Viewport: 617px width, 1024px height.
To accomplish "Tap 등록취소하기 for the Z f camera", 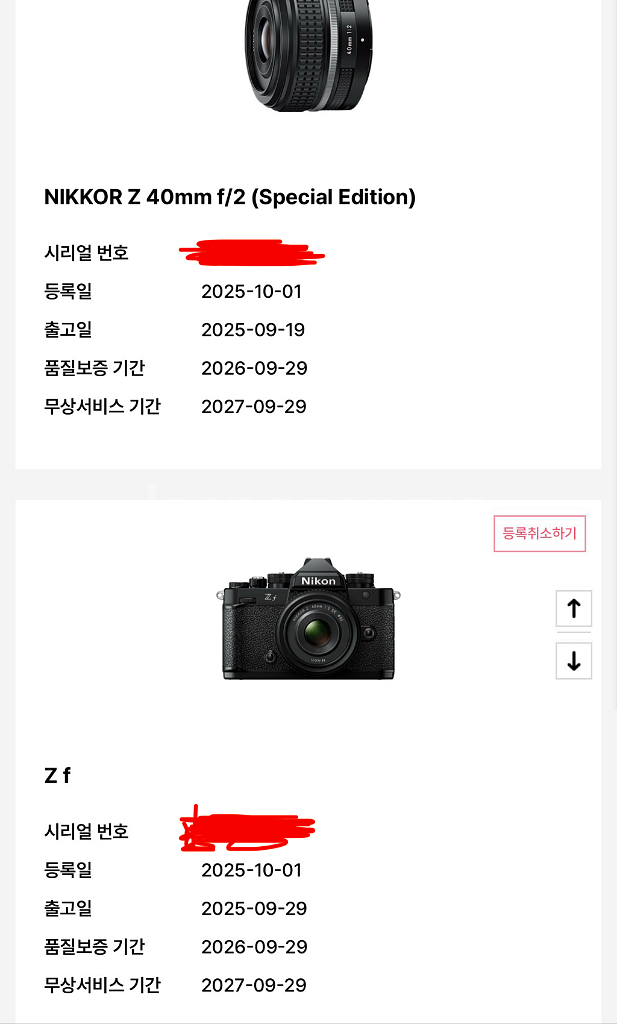I will pyautogui.click(x=539, y=533).
